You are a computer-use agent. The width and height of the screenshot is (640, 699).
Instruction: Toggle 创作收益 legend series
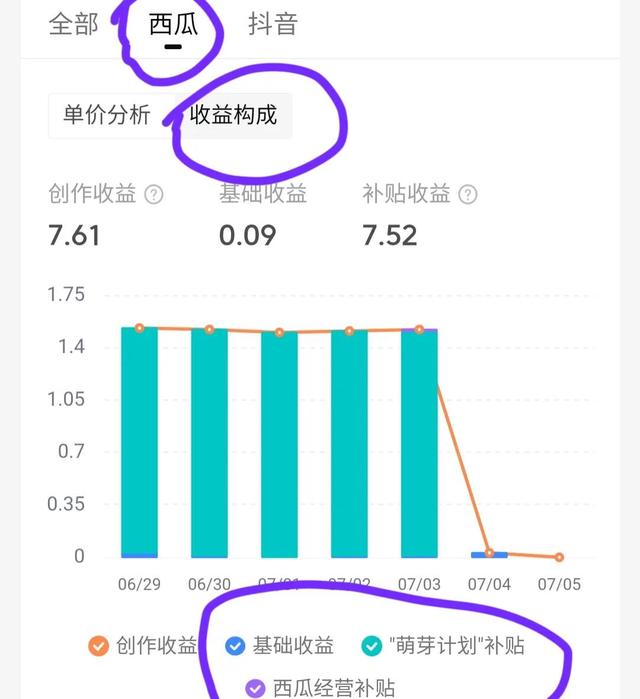(x=142, y=646)
